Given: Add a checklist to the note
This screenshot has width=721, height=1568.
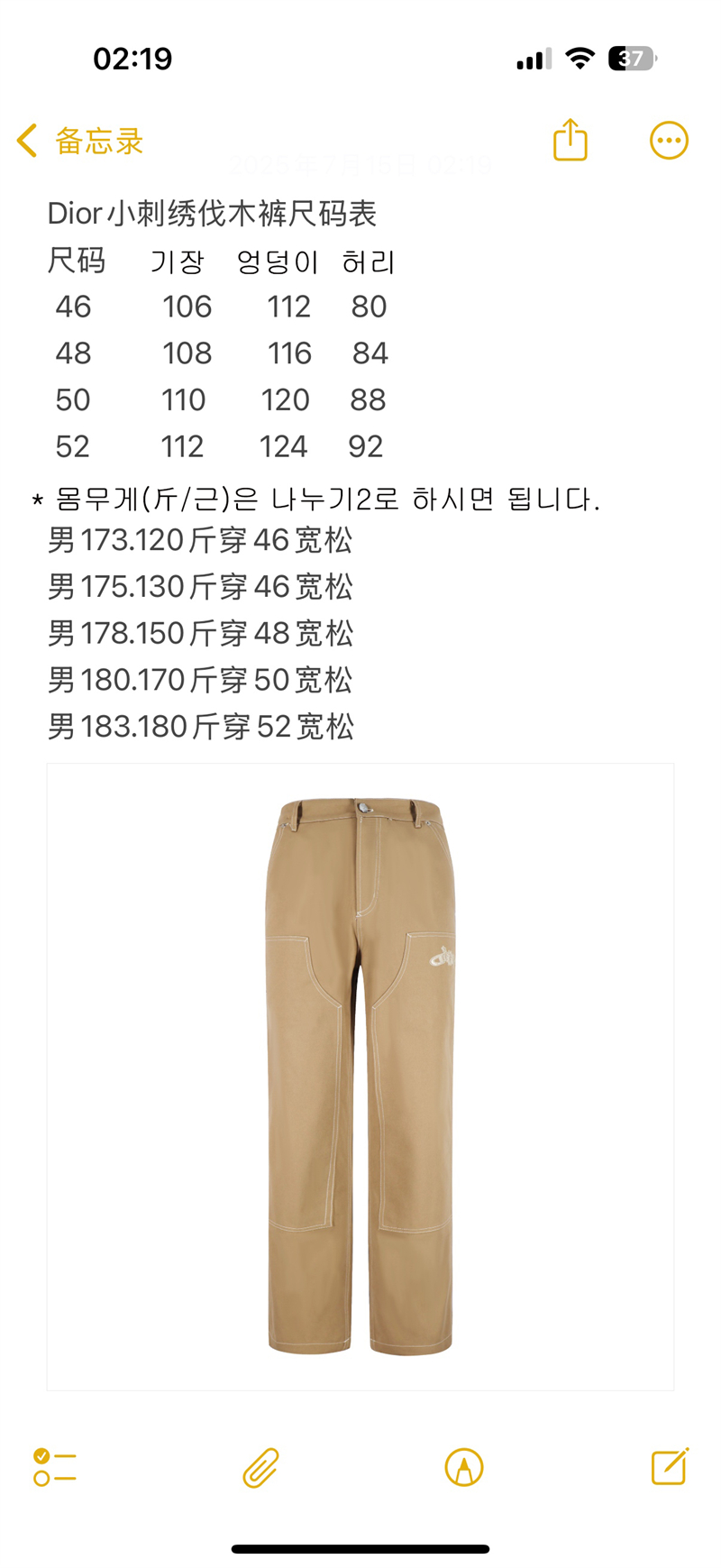Looking at the screenshot, I should [55, 1467].
